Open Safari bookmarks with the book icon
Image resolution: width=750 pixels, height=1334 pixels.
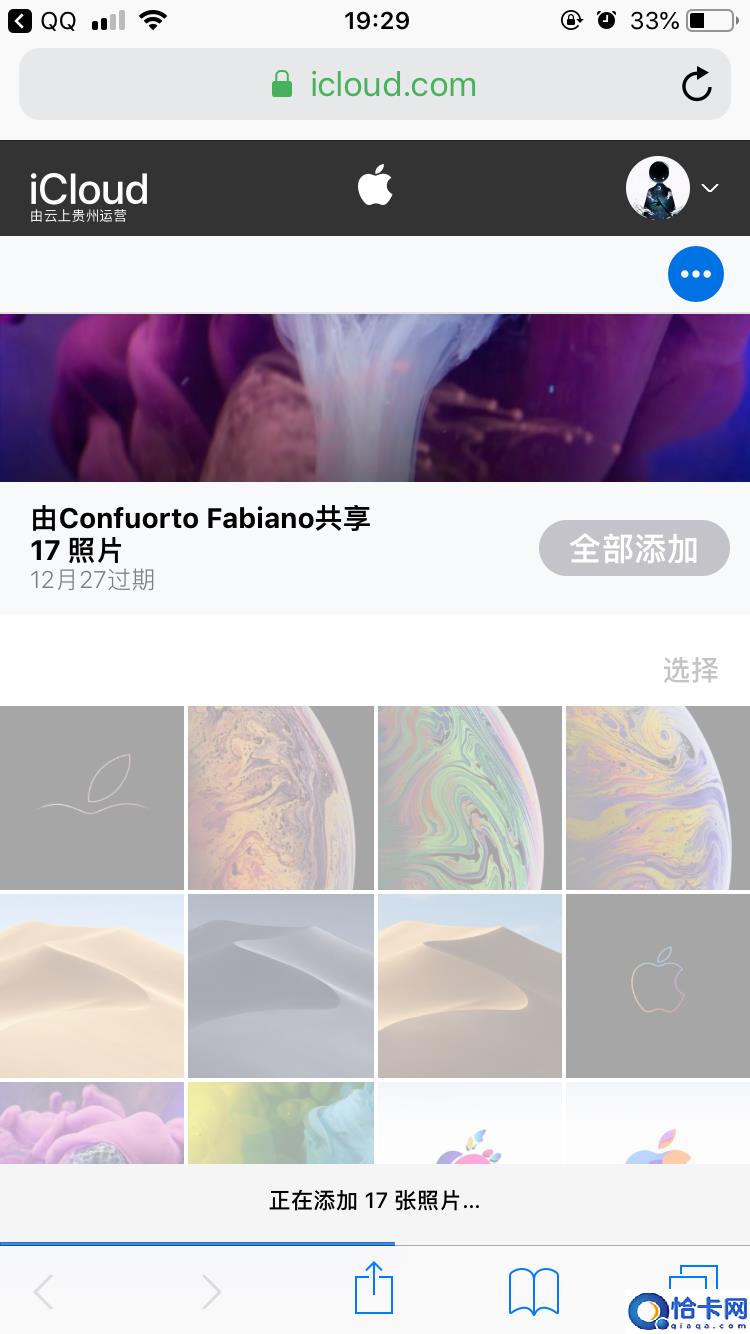point(532,1290)
